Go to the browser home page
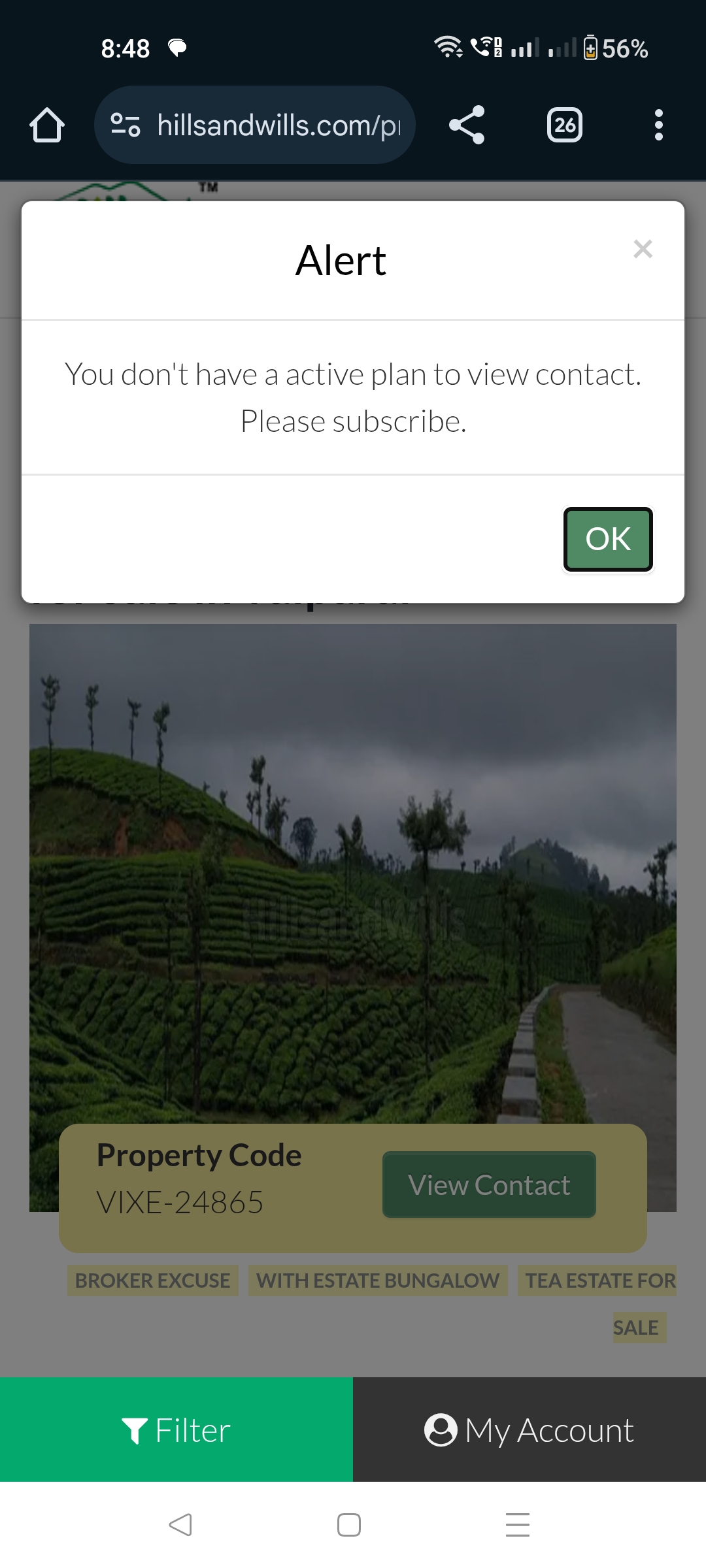The width and height of the screenshot is (706, 1568). click(x=47, y=125)
